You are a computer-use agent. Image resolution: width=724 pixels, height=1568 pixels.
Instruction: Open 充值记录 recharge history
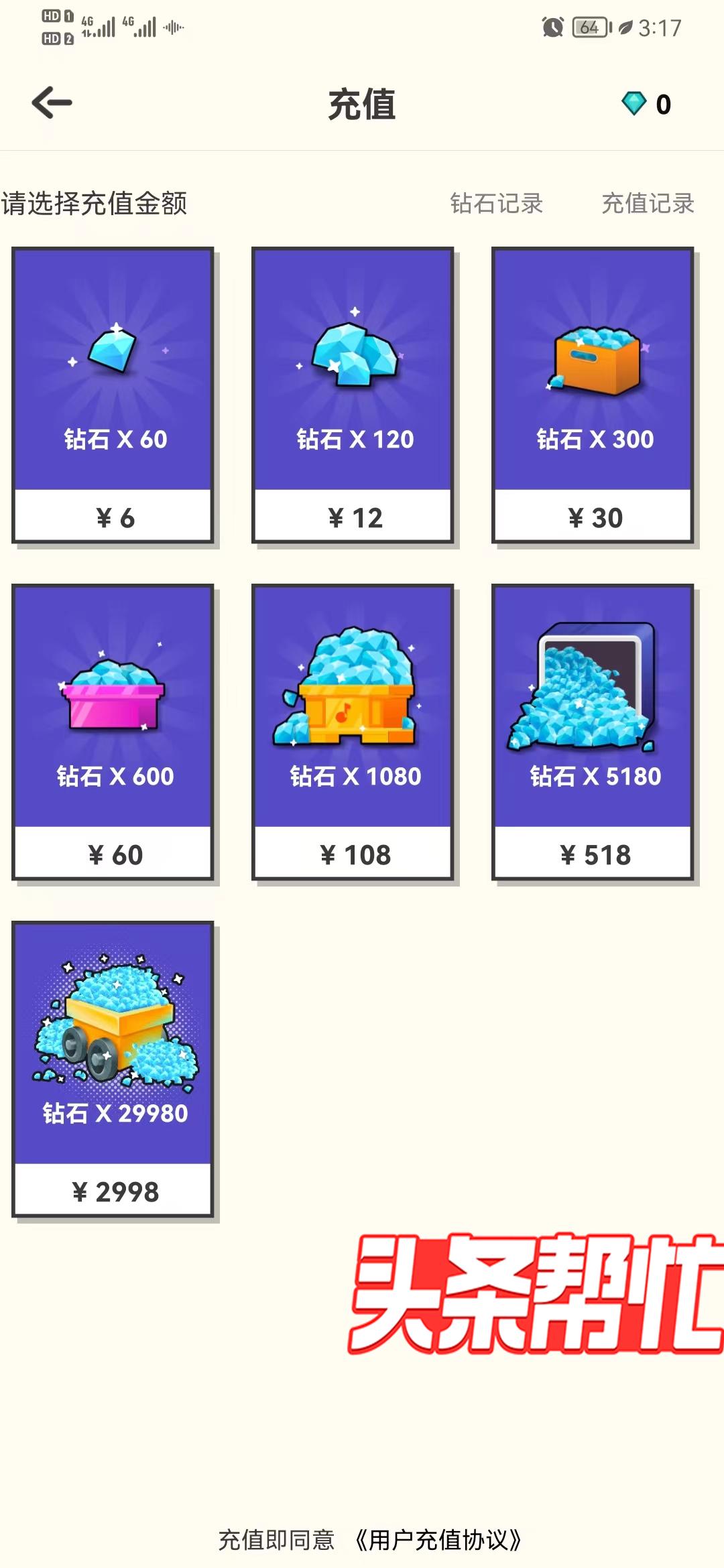(648, 203)
